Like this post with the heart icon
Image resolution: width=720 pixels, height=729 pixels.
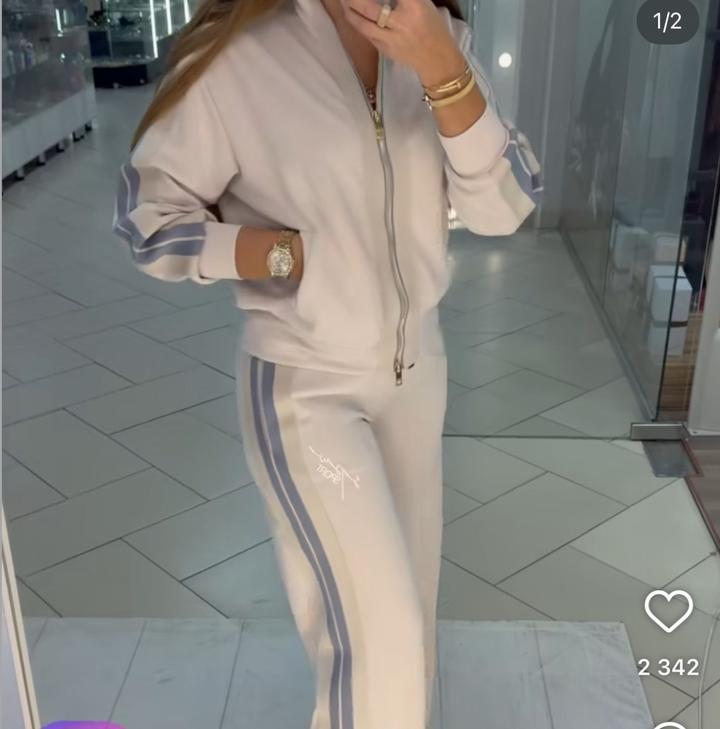pyautogui.click(x=668, y=611)
